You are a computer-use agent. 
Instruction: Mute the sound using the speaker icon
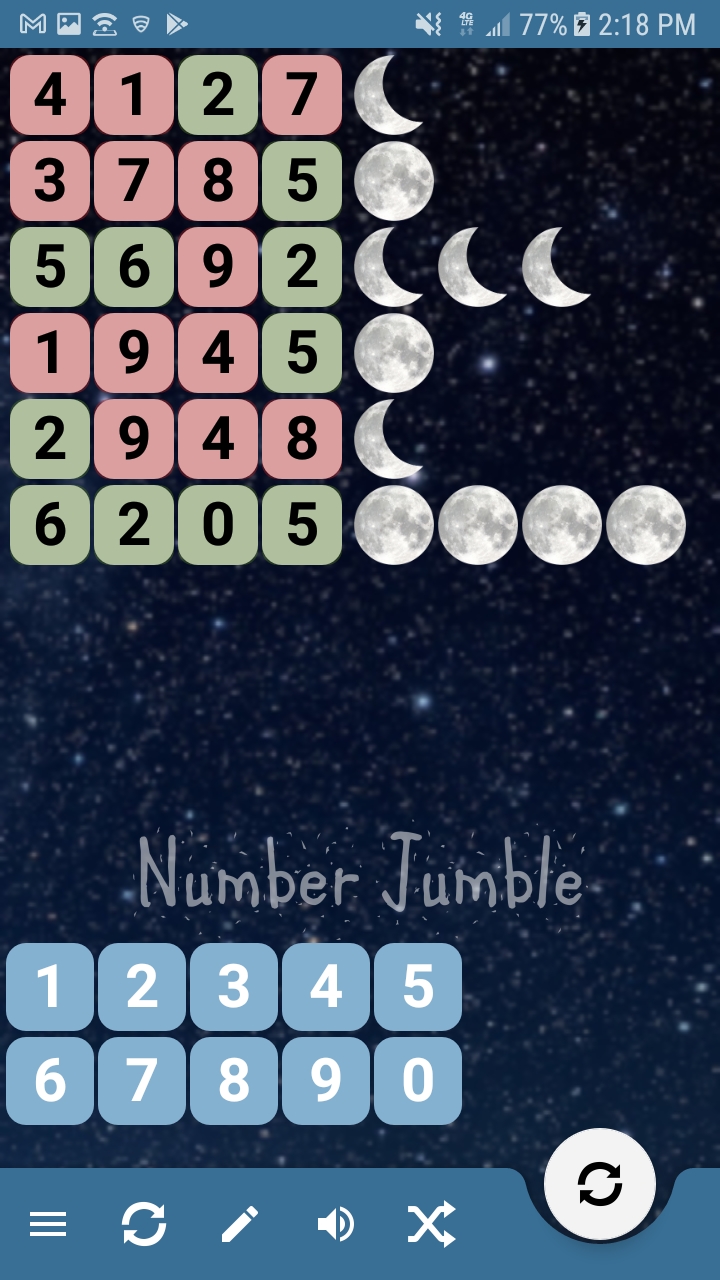[x=337, y=1222]
